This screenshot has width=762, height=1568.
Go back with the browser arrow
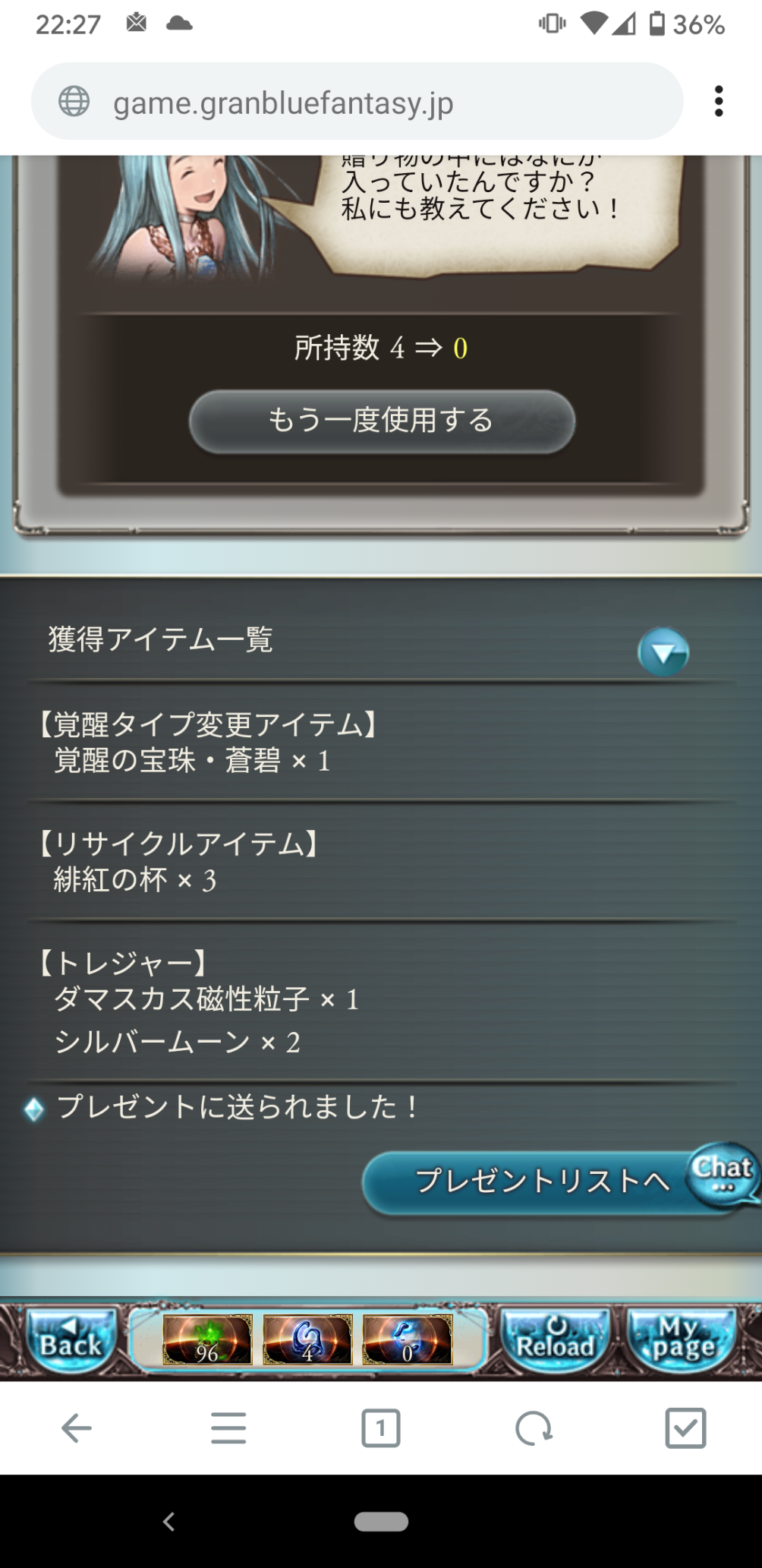tap(76, 1428)
